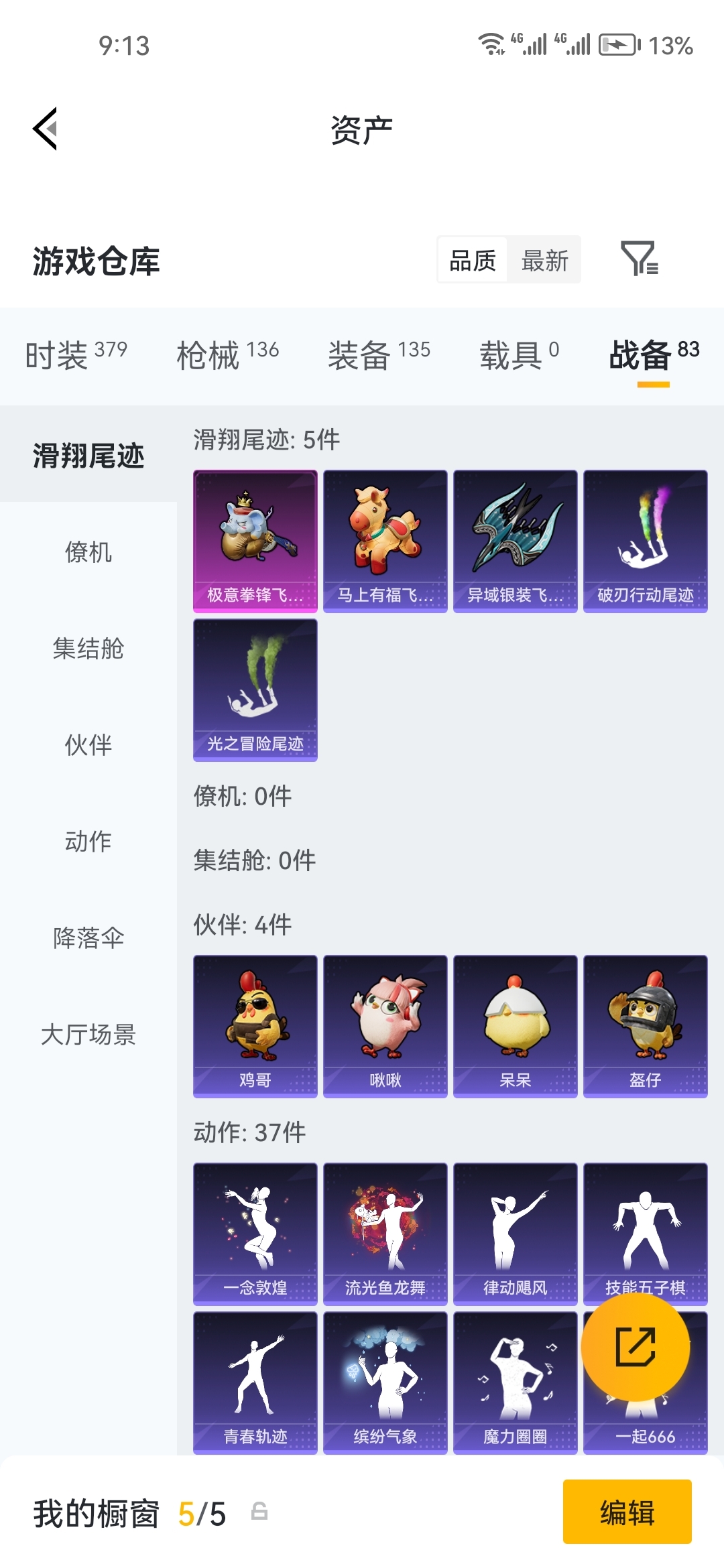Screen dimensions: 724x1568
Task: Tap the back arrow to leave 资产 page
Action: (44, 129)
